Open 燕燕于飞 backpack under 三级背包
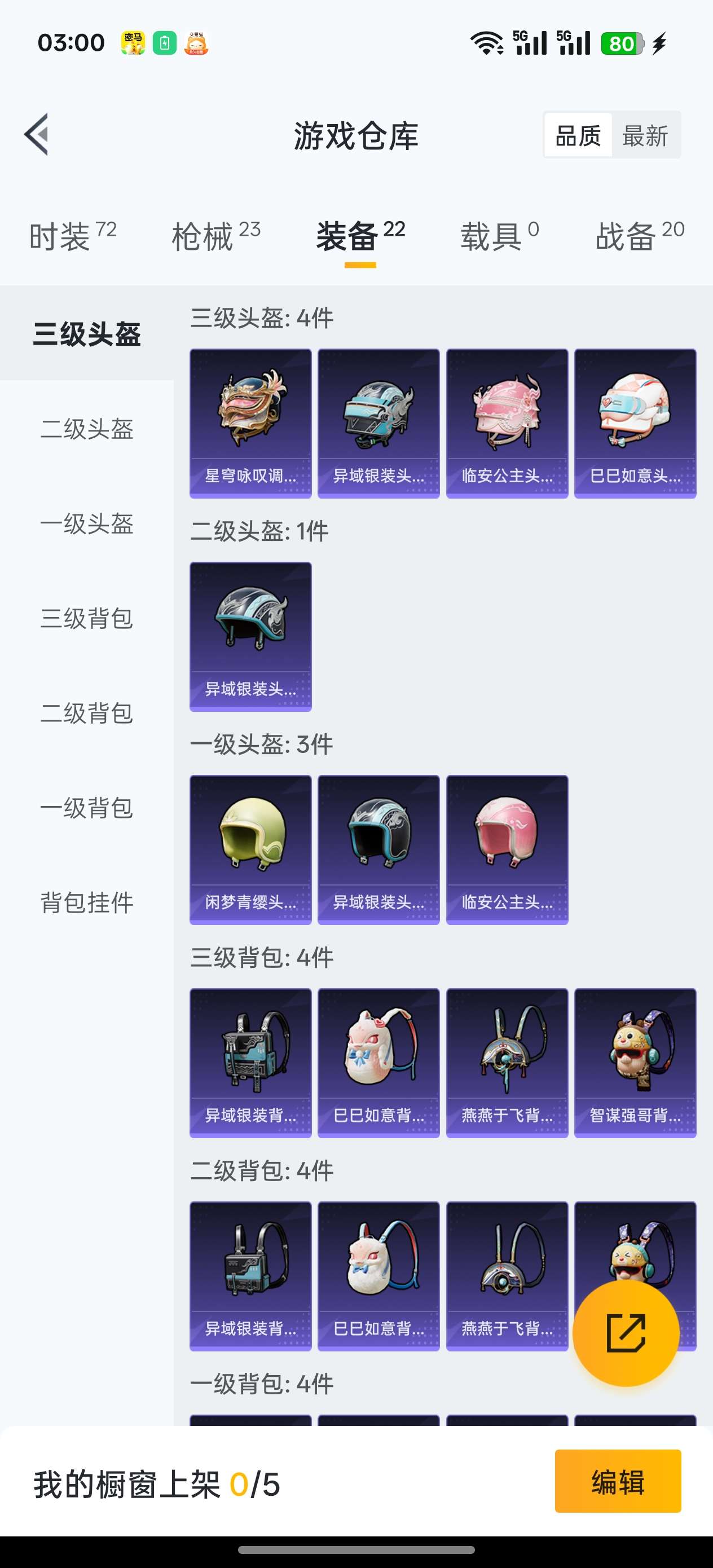The width and height of the screenshot is (713, 1568). [x=507, y=1062]
